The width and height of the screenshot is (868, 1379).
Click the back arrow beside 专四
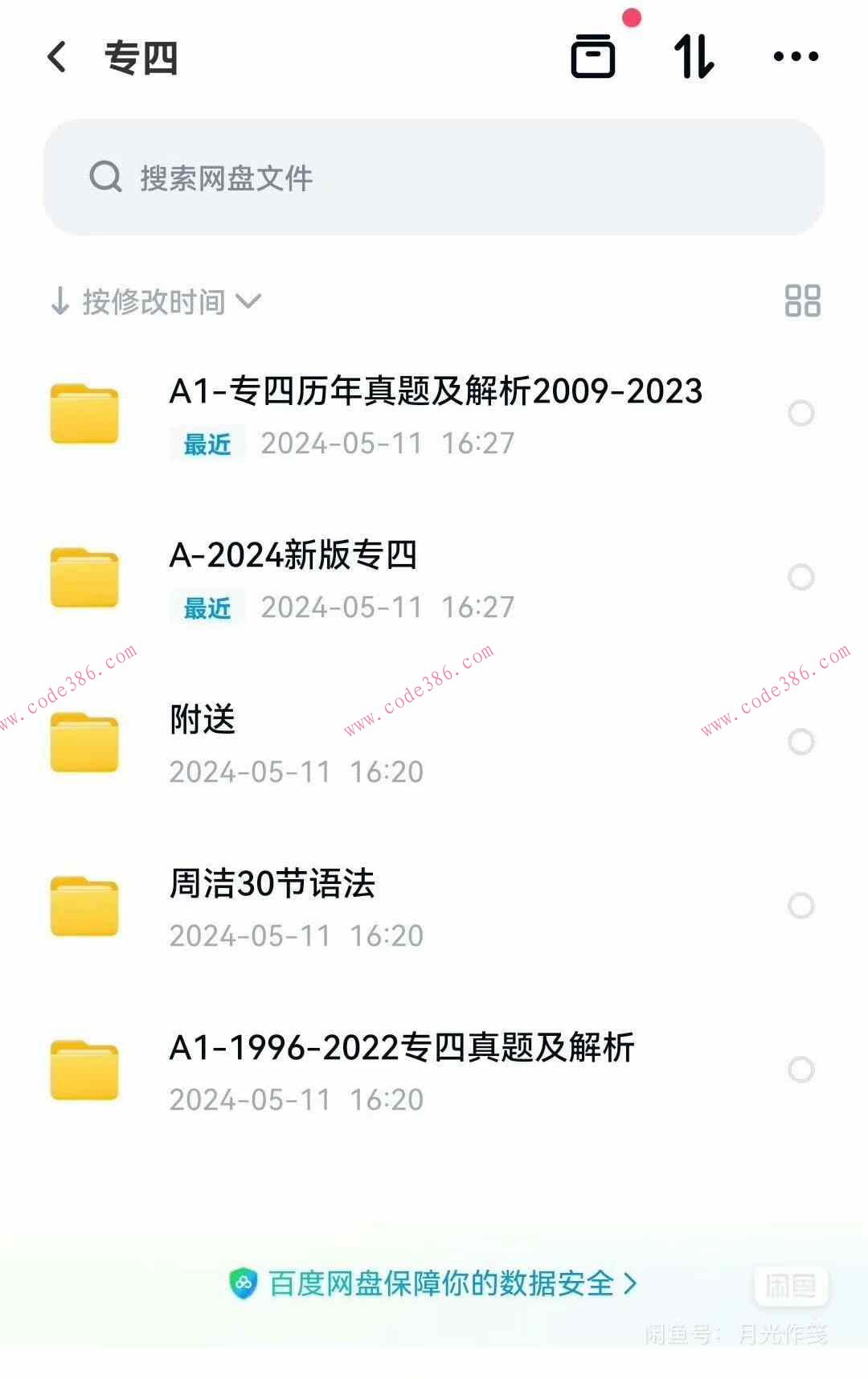[55, 56]
